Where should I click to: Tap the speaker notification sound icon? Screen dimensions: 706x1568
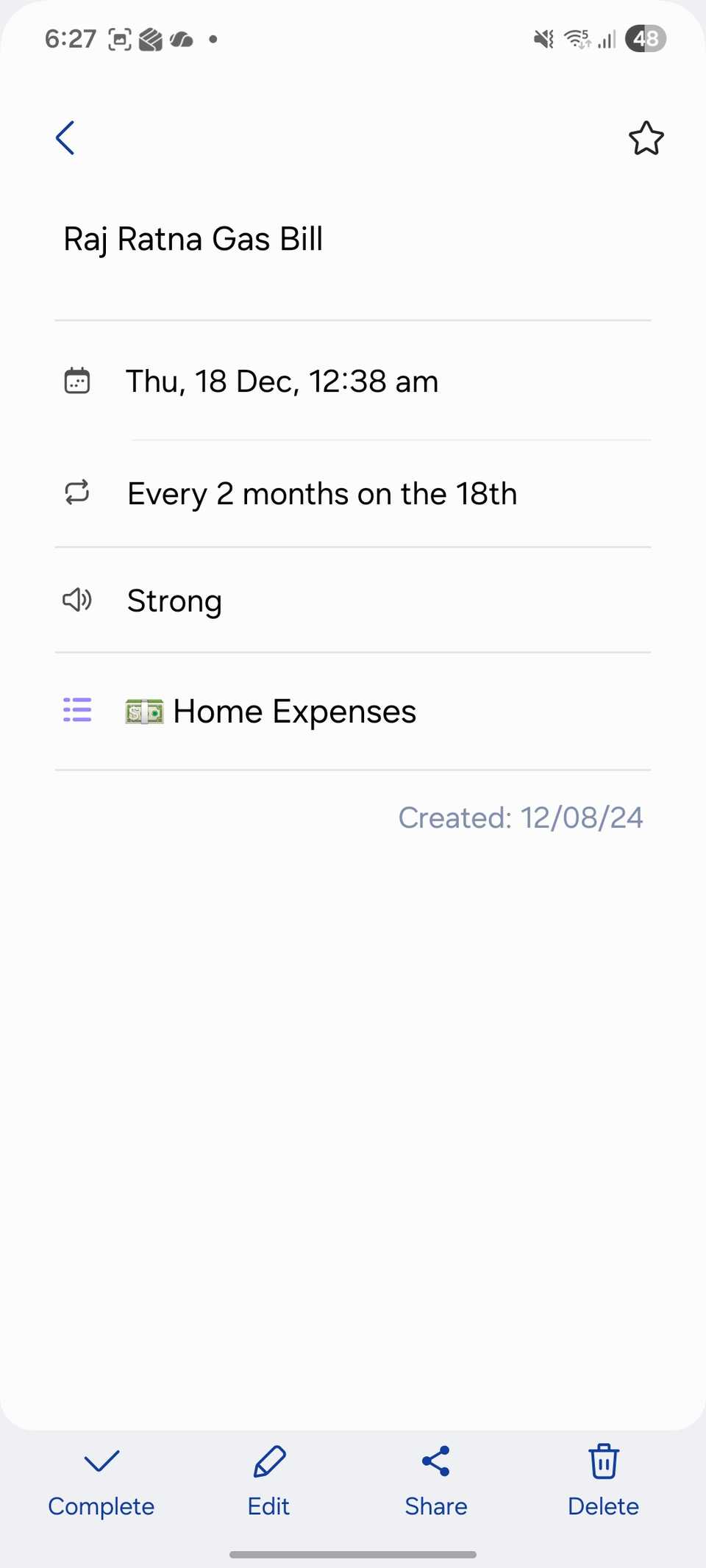[x=77, y=601]
